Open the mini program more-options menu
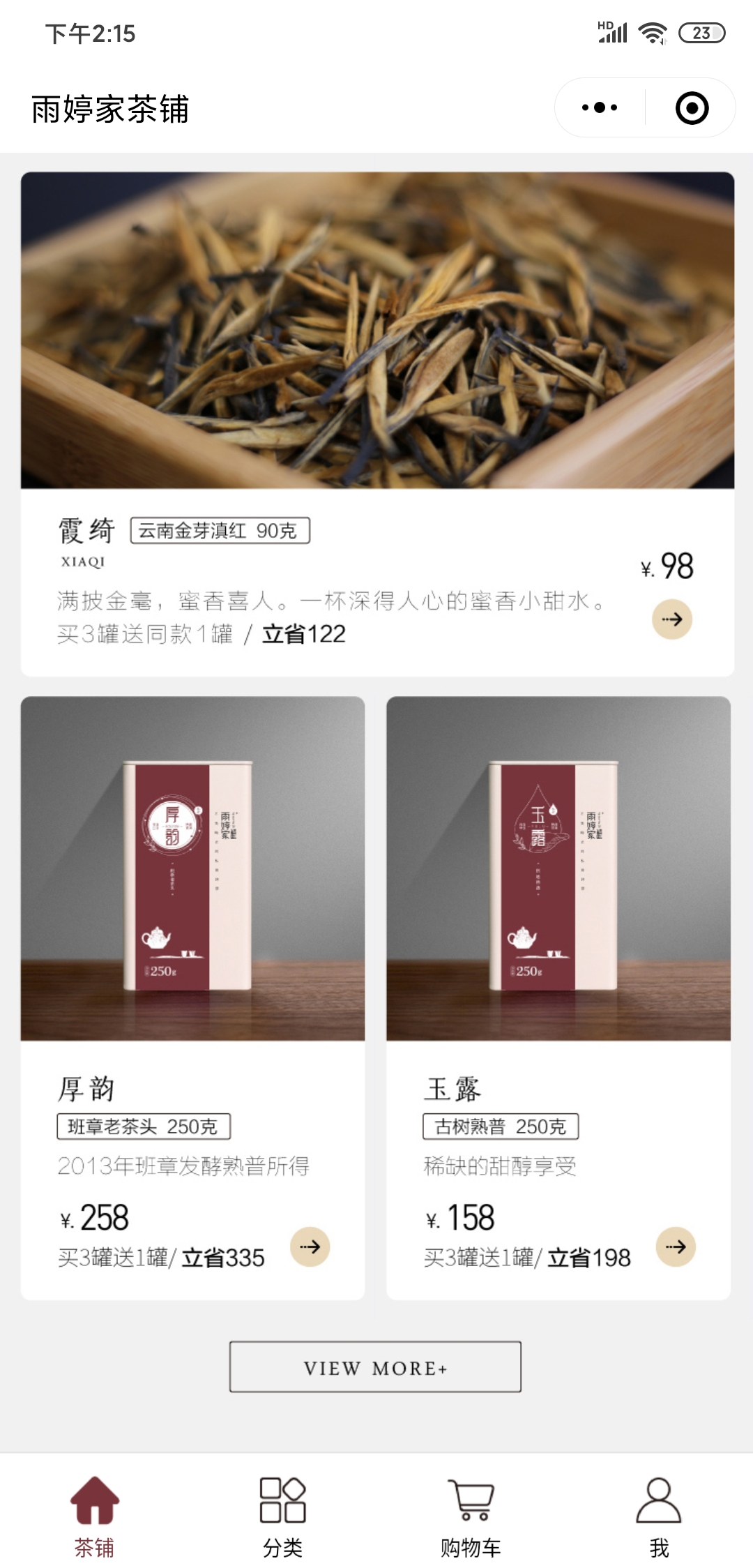 click(600, 108)
